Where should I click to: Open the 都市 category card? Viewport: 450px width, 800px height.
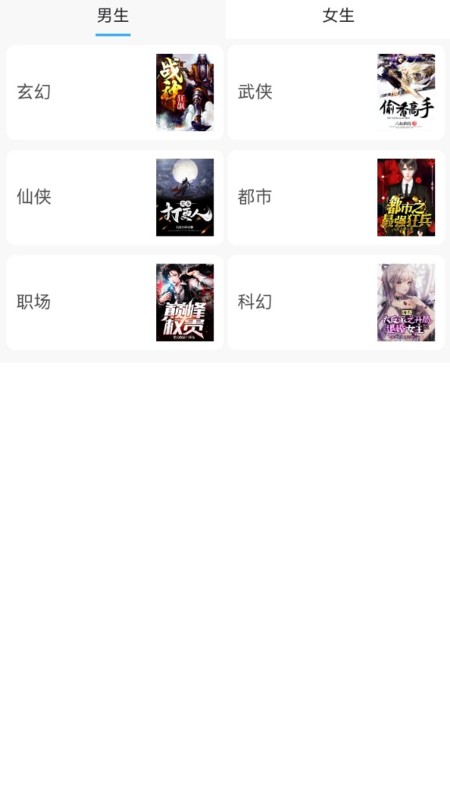(x=336, y=197)
